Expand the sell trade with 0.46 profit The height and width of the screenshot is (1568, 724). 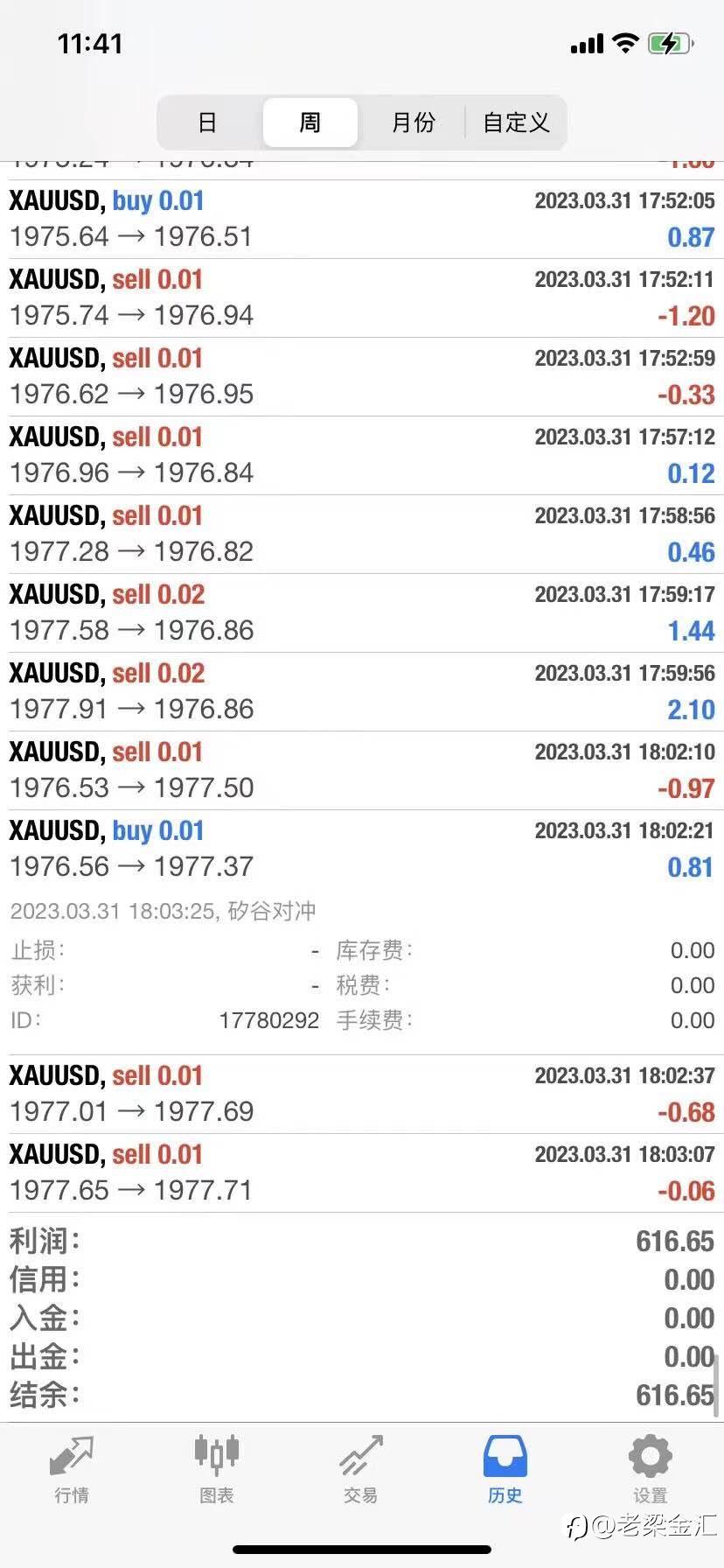(x=362, y=534)
